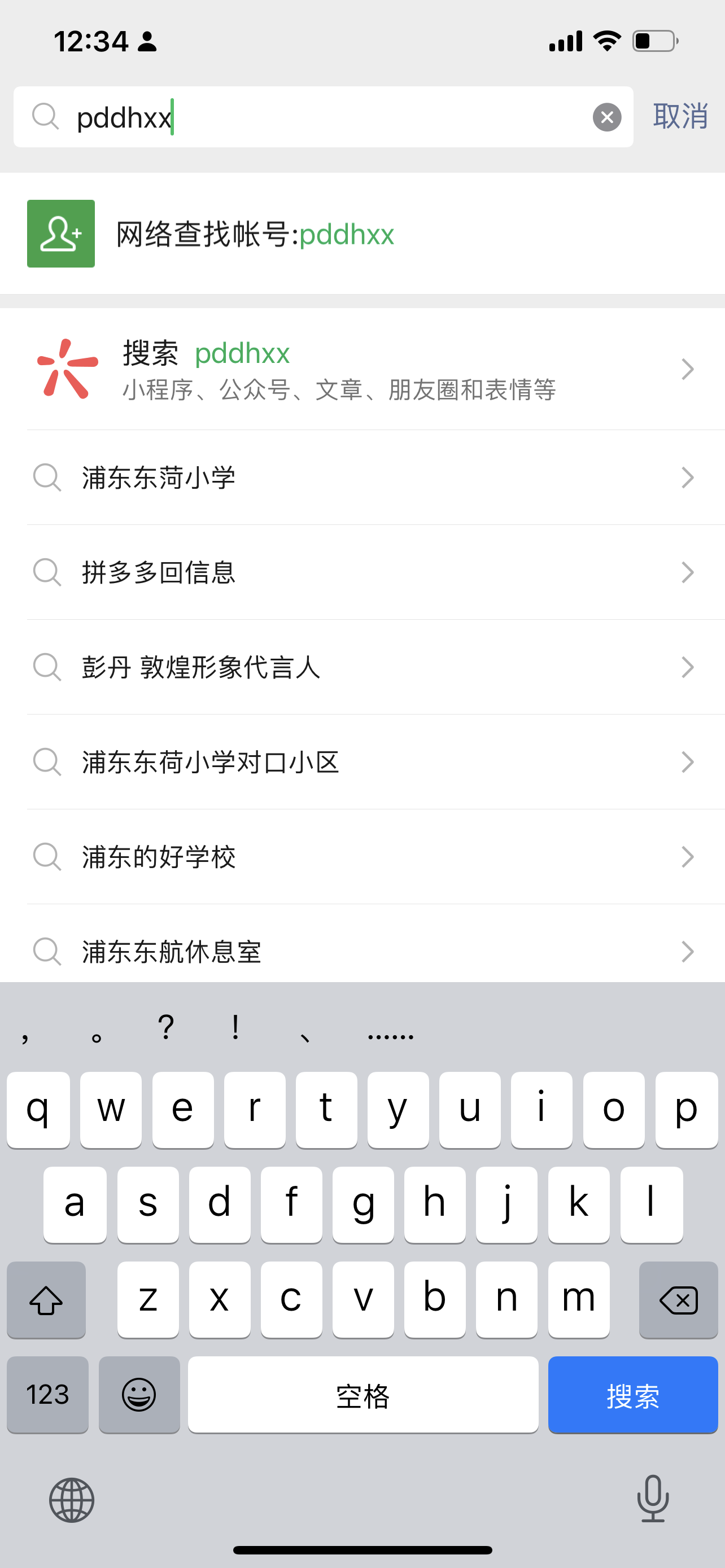The height and width of the screenshot is (1568, 725).
Task: Start voice dictation with the microphone
Action: (x=653, y=1499)
